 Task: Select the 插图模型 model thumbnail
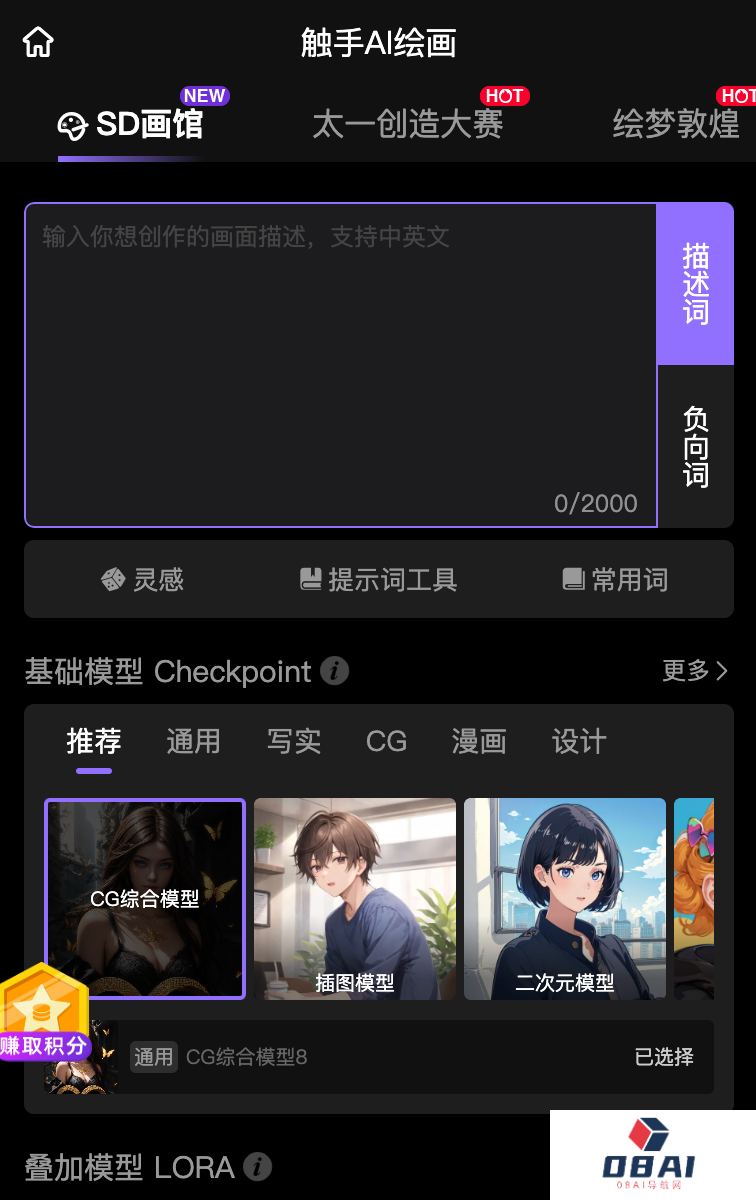click(x=355, y=898)
